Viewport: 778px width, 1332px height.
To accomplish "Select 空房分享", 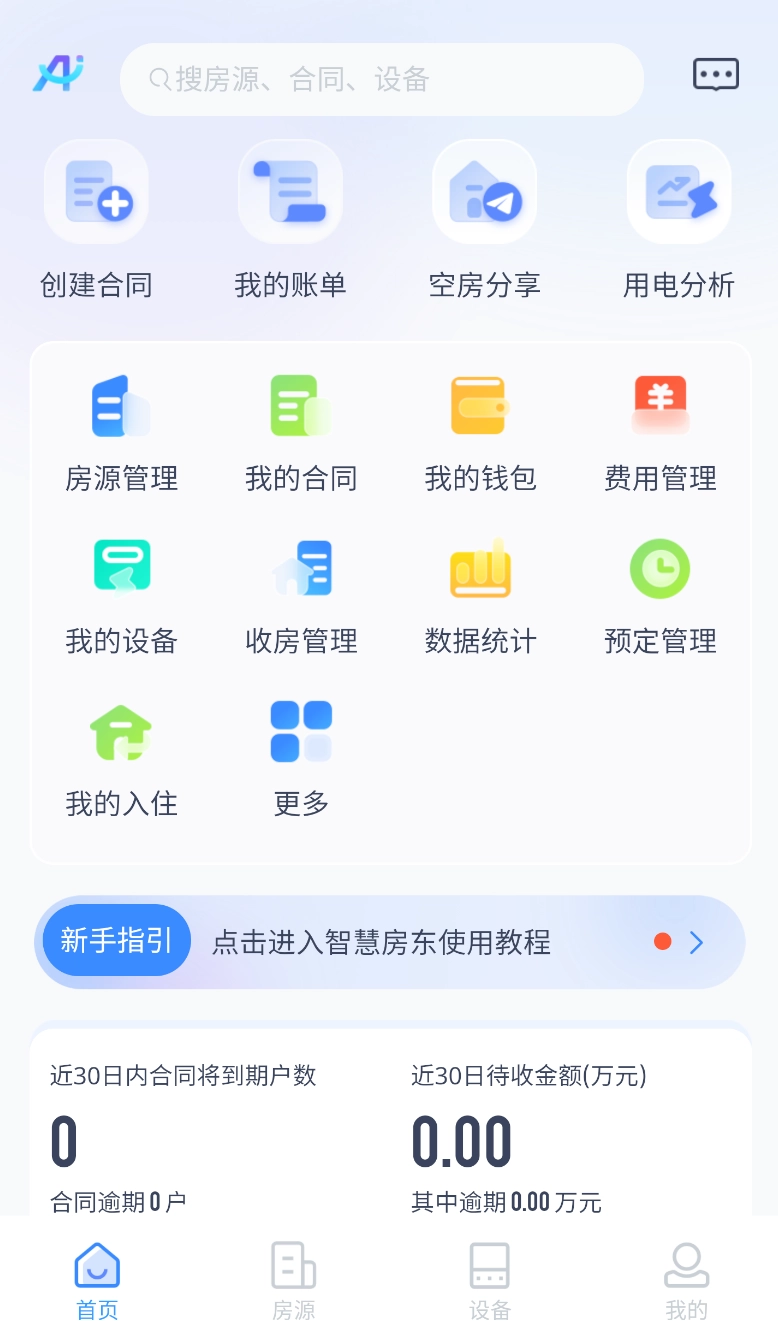I will point(484,219).
